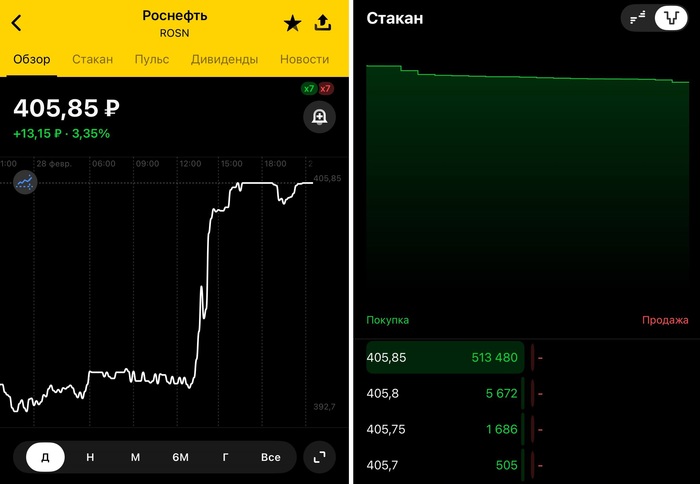
Task: Share the Роснефть stock page
Action: click(x=323, y=23)
